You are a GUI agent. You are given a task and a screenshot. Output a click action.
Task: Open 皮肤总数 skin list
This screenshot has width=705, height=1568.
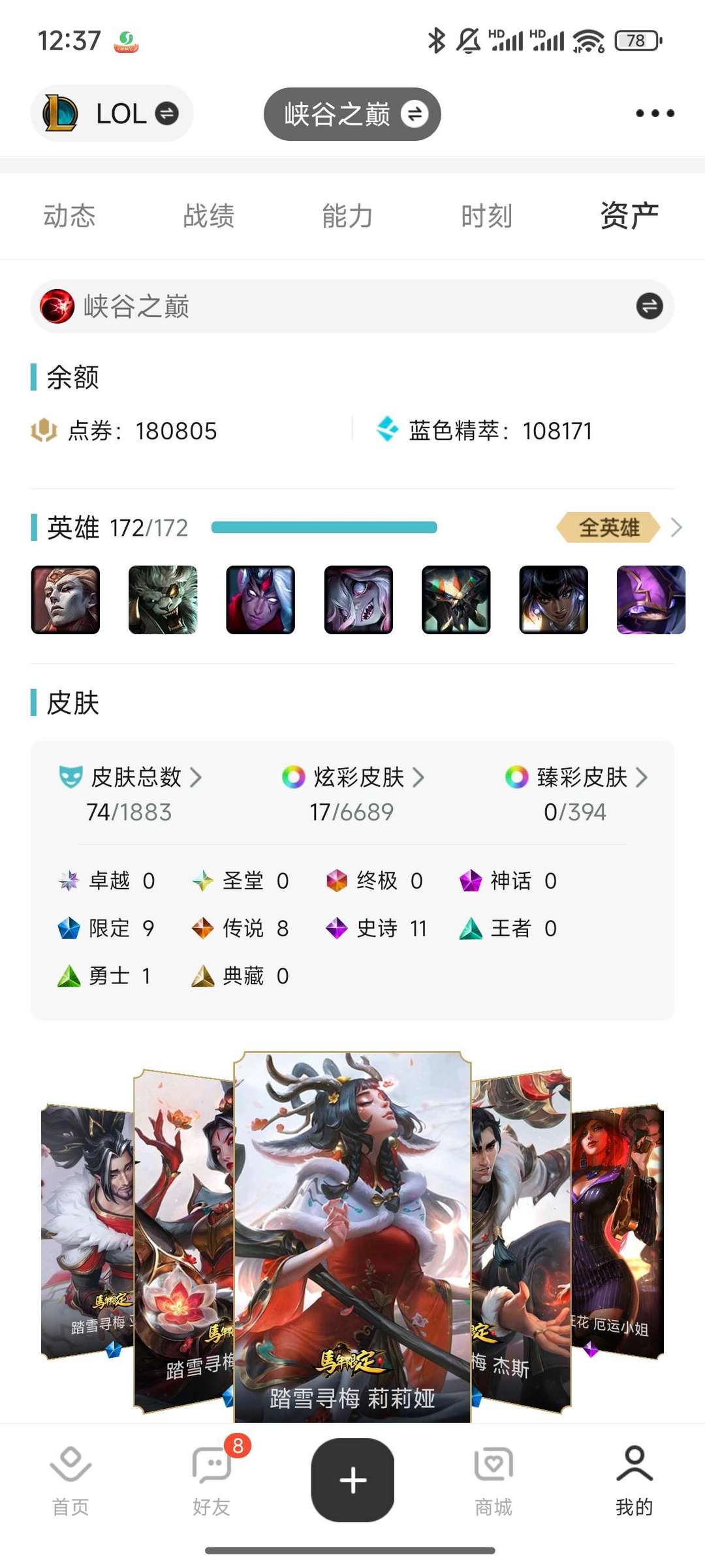click(131, 777)
